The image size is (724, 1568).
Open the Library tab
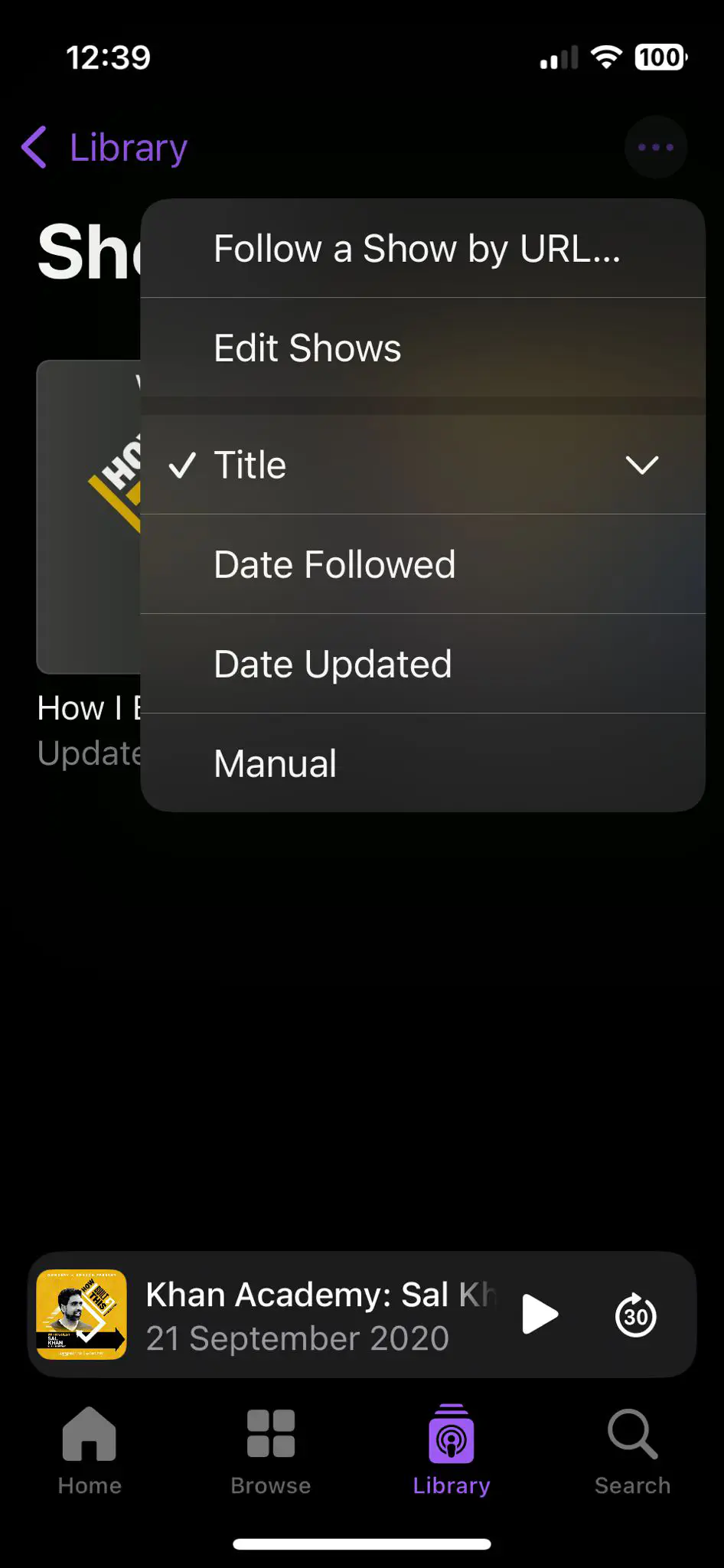pos(452,1450)
